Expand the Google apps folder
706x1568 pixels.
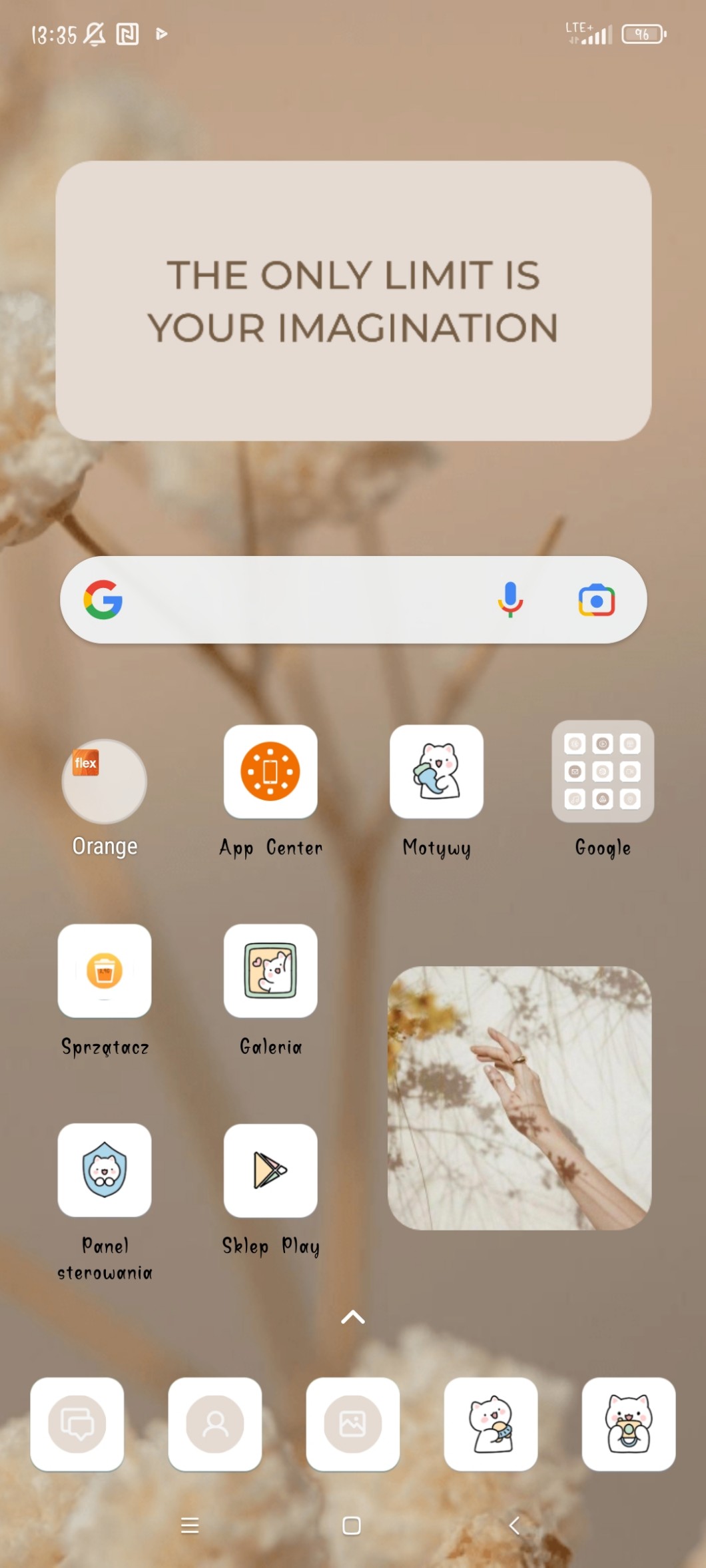pyautogui.click(x=602, y=772)
